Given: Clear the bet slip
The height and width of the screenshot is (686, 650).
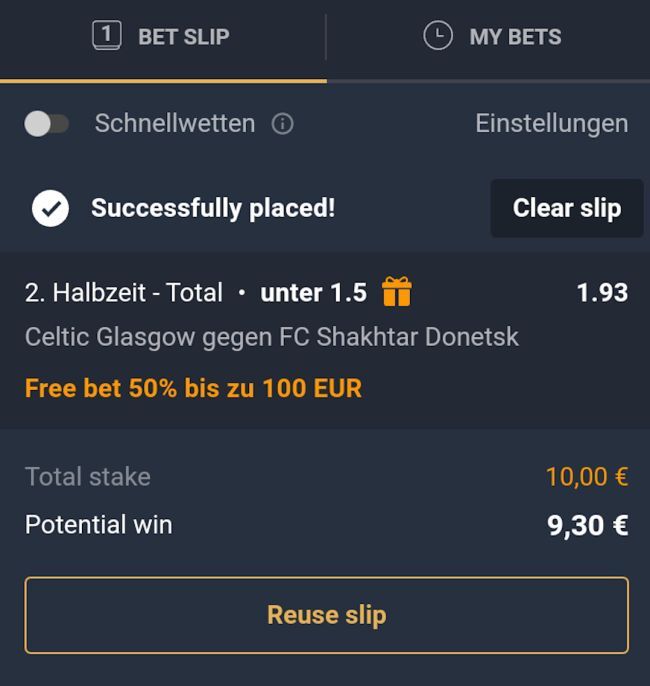Looking at the screenshot, I should click(x=566, y=208).
